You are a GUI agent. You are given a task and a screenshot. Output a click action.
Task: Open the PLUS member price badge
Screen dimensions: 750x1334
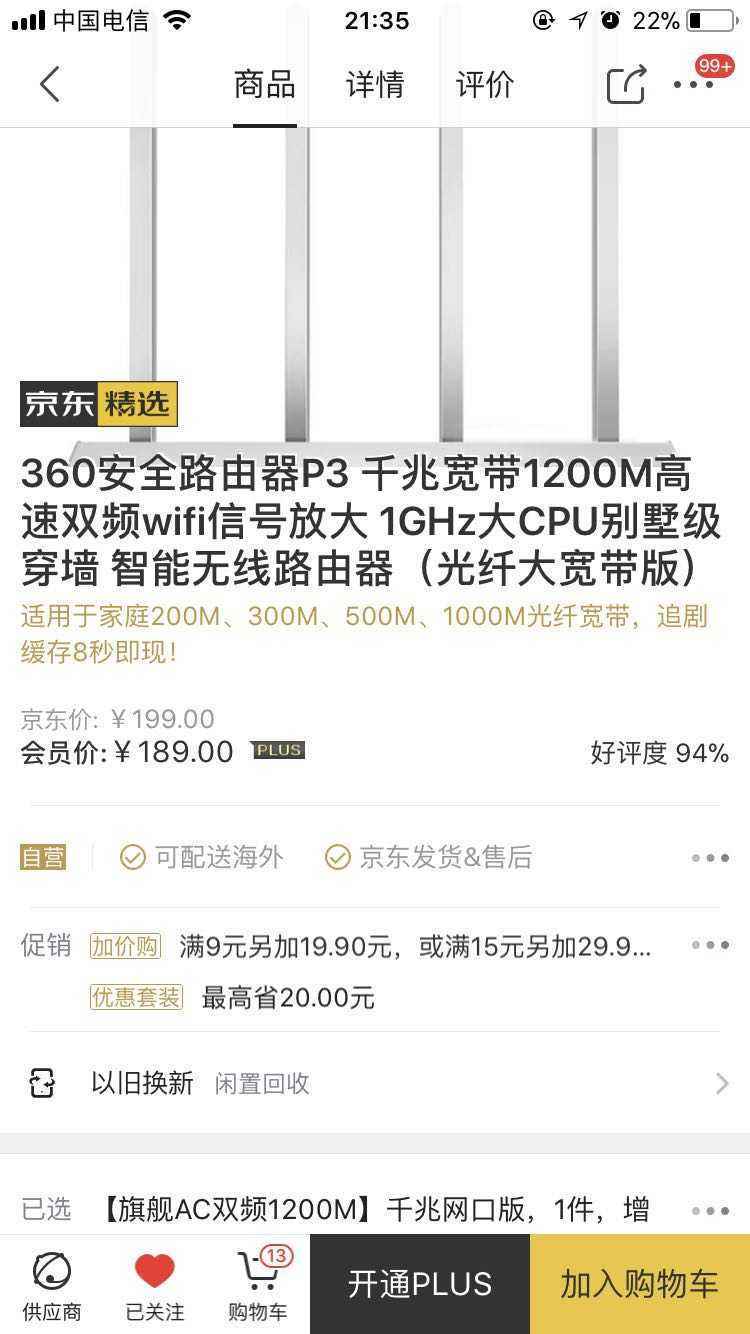[x=278, y=750]
